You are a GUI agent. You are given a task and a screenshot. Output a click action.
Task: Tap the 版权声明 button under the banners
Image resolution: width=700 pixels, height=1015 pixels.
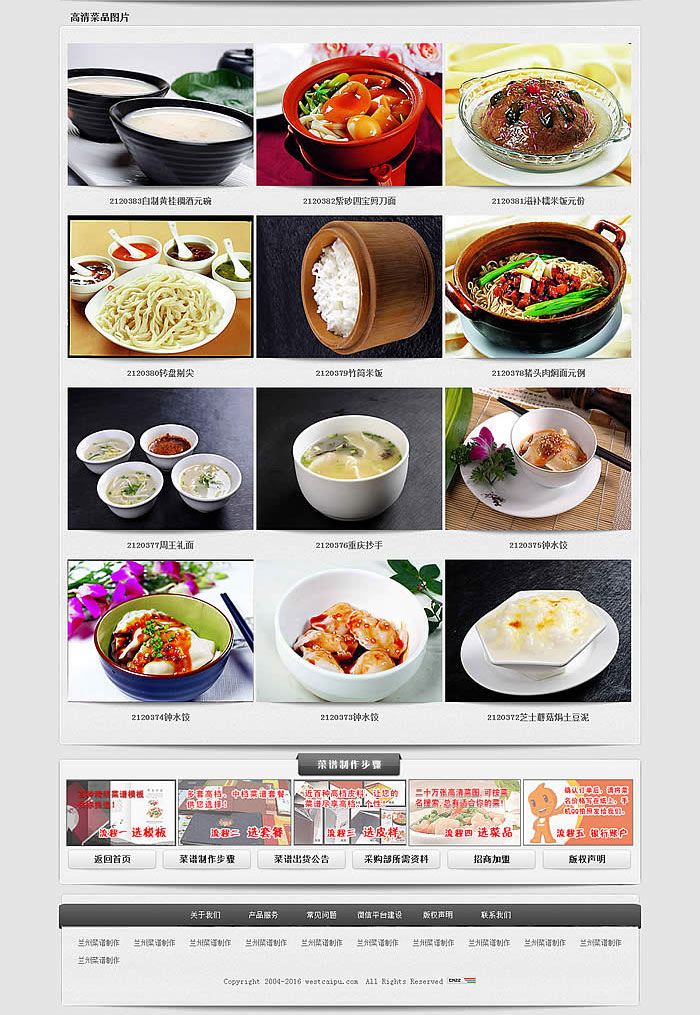click(587, 859)
